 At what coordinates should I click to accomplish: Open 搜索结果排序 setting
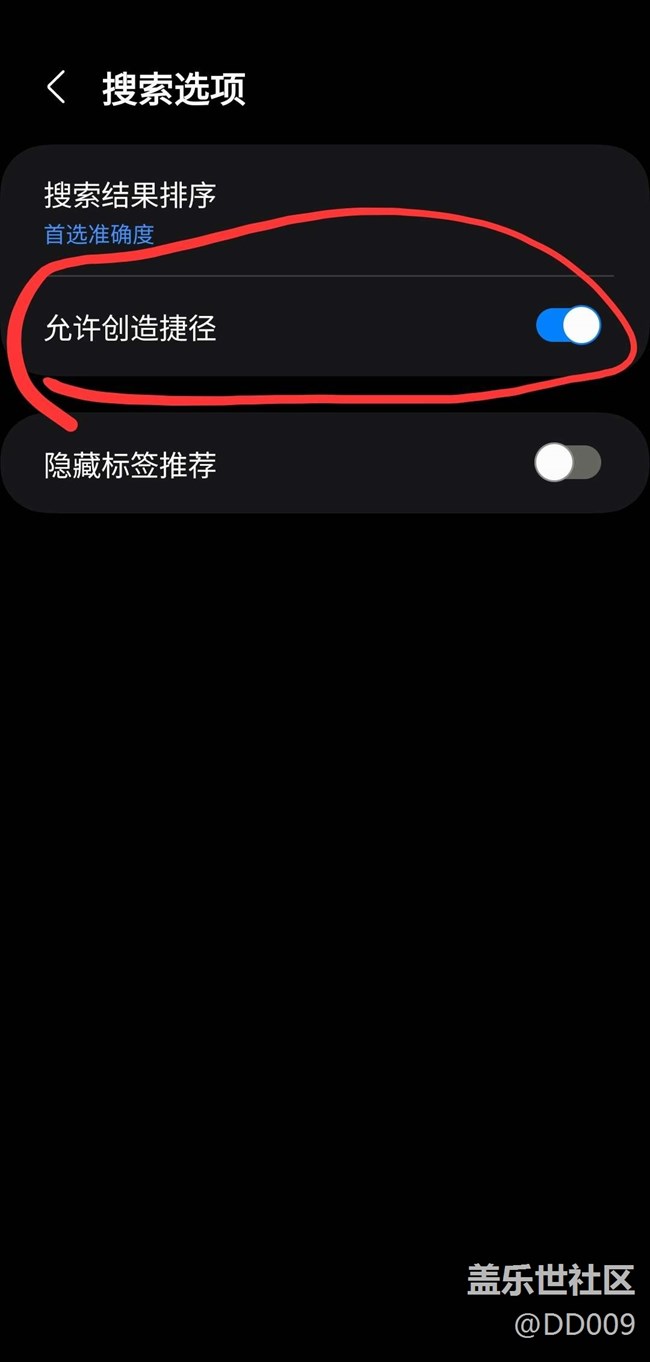coord(130,211)
